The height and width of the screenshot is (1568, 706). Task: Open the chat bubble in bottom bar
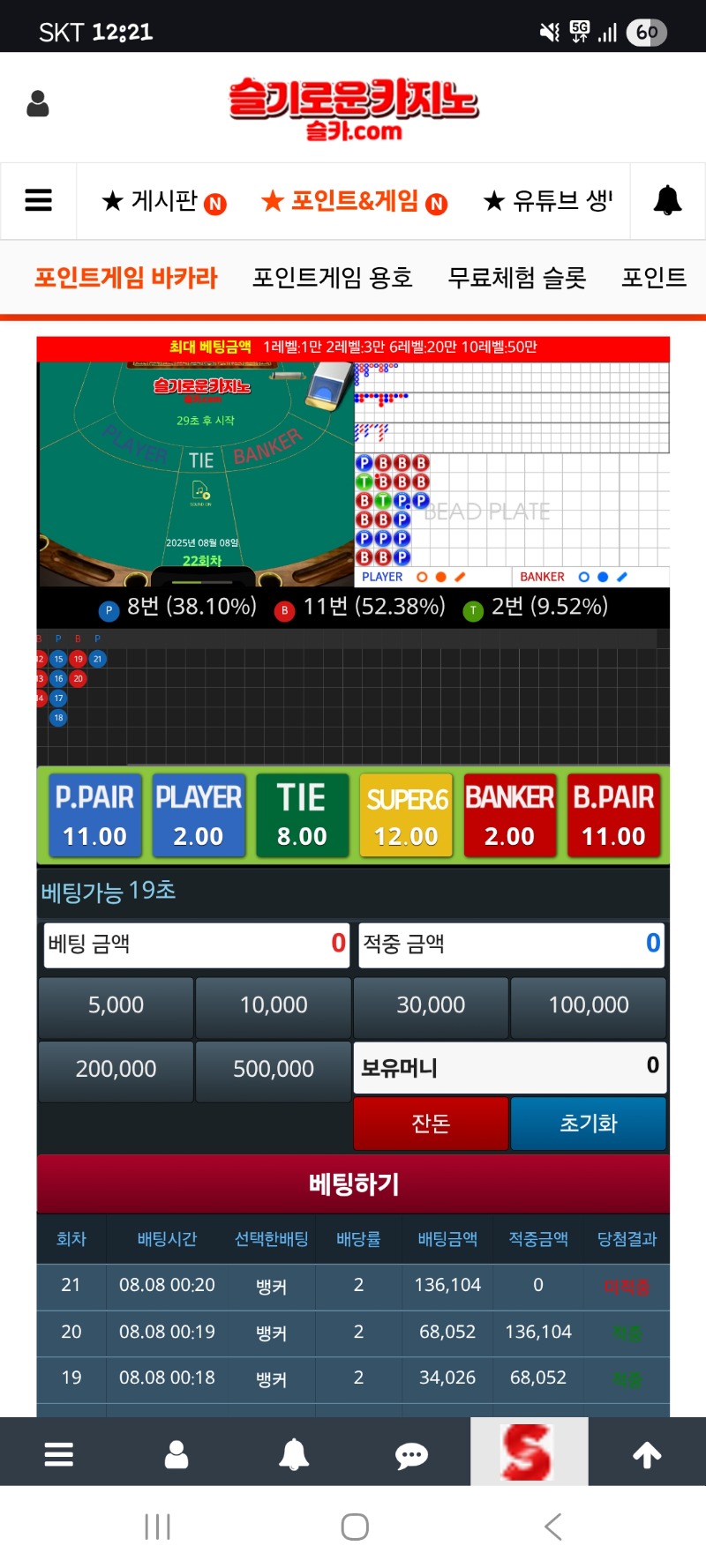[411, 1455]
